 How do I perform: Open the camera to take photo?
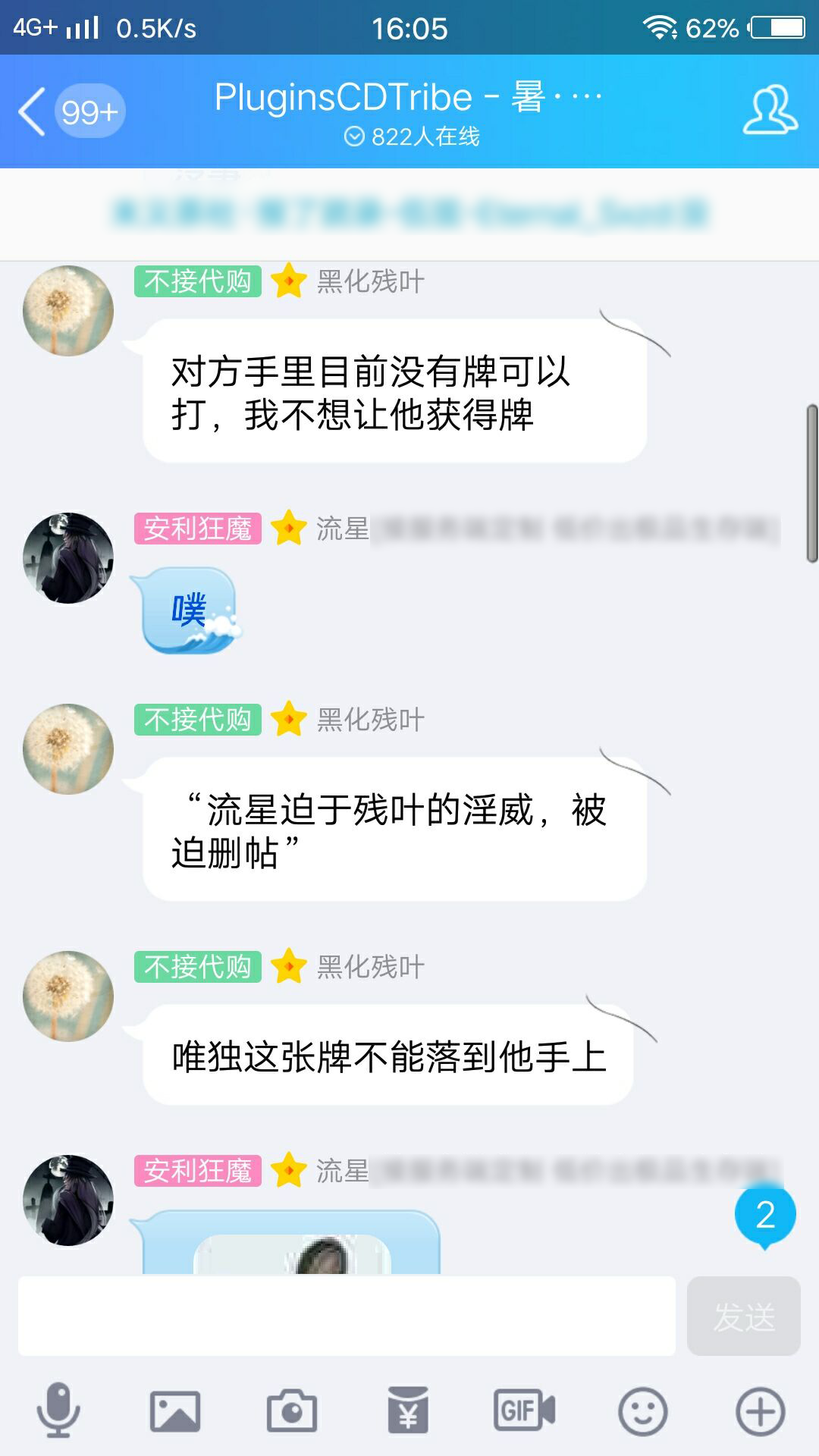pos(292,1410)
